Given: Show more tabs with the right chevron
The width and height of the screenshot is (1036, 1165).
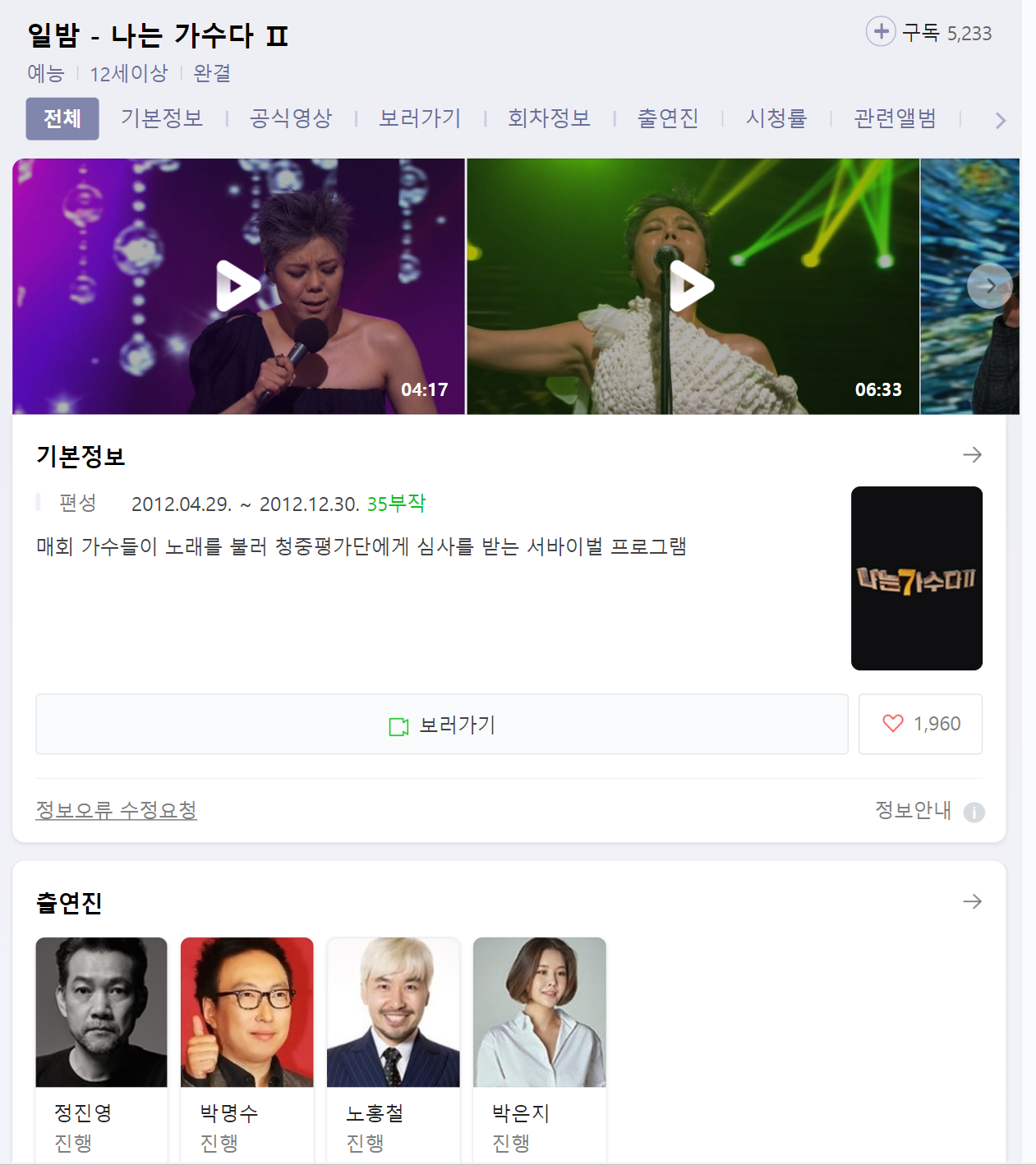Looking at the screenshot, I should [1000, 121].
